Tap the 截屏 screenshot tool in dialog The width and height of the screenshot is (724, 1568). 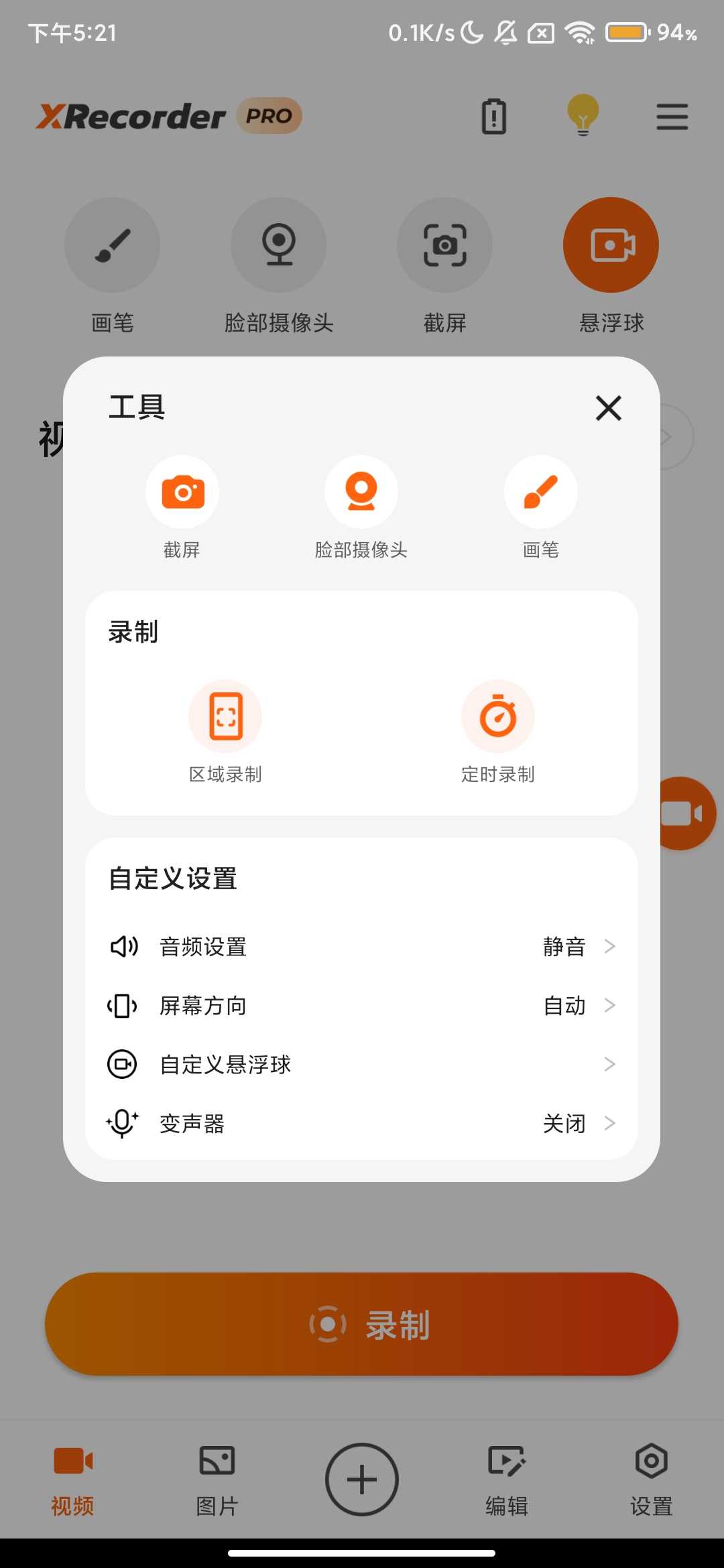[x=182, y=493]
